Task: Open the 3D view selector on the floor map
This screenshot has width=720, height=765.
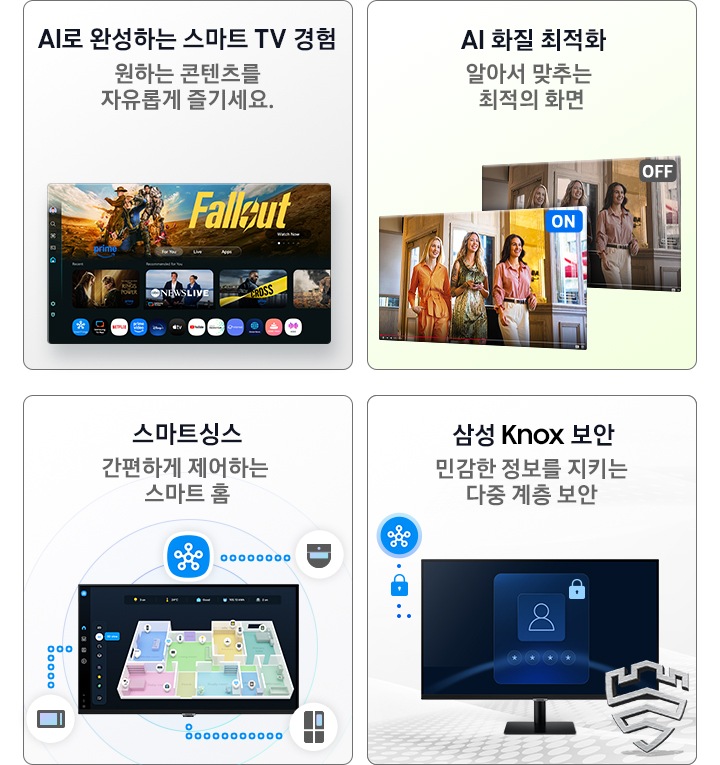Action: 111,637
